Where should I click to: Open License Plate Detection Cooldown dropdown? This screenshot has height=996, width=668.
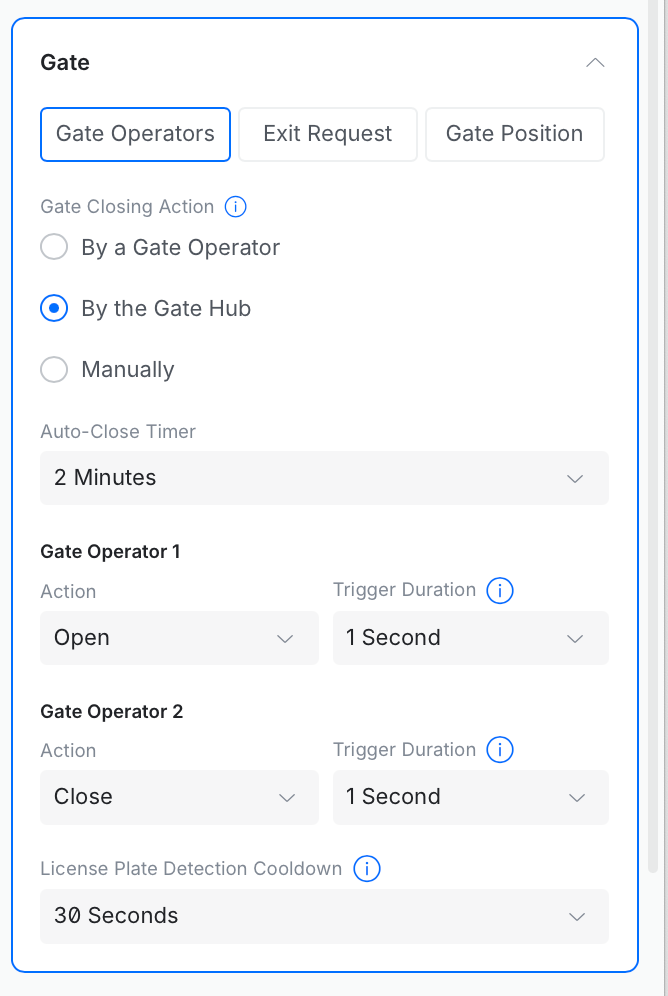[324, 916]
